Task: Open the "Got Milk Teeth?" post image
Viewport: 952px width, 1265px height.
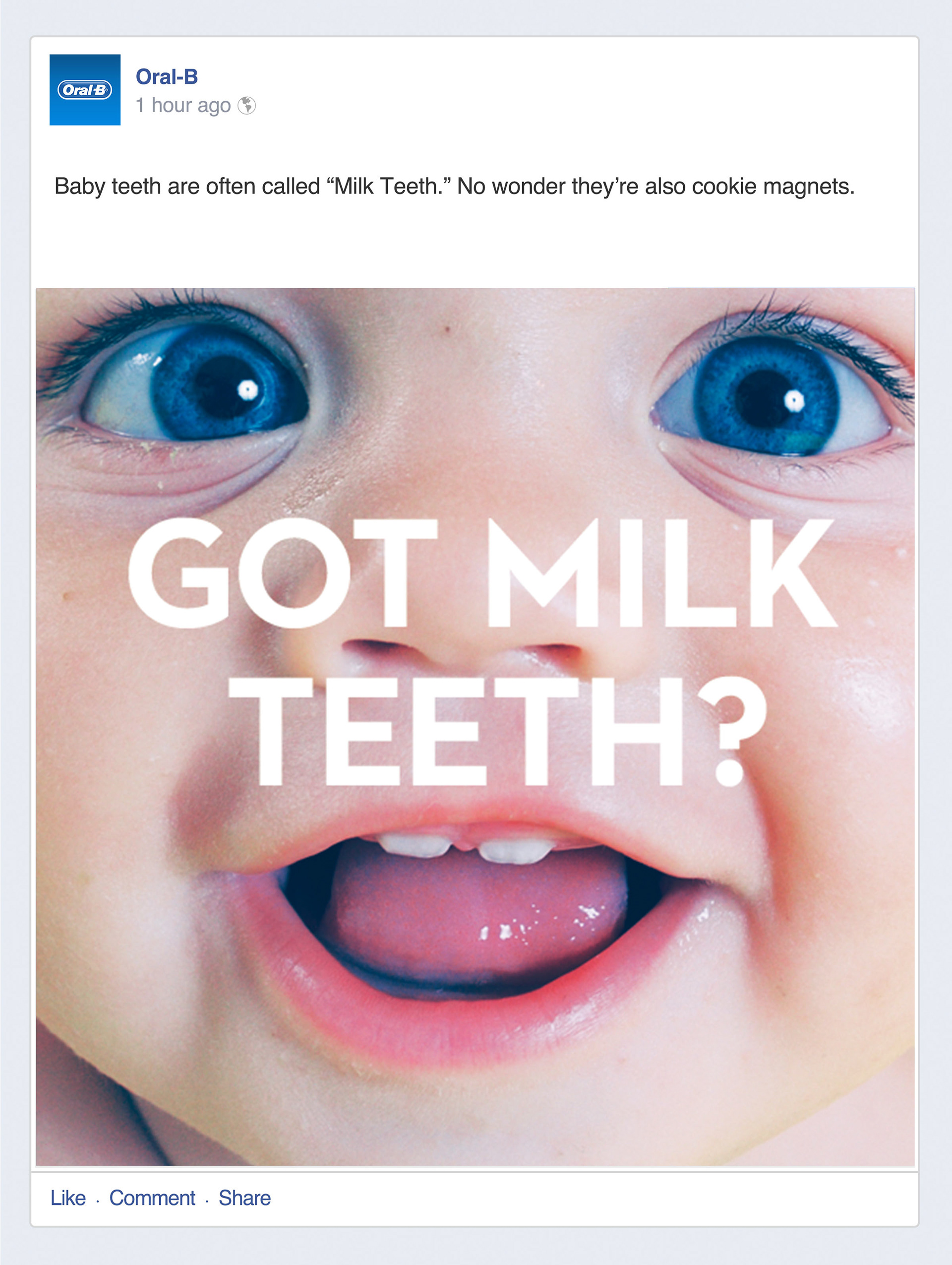Action: pyautogui.click(x=476, y=727)
